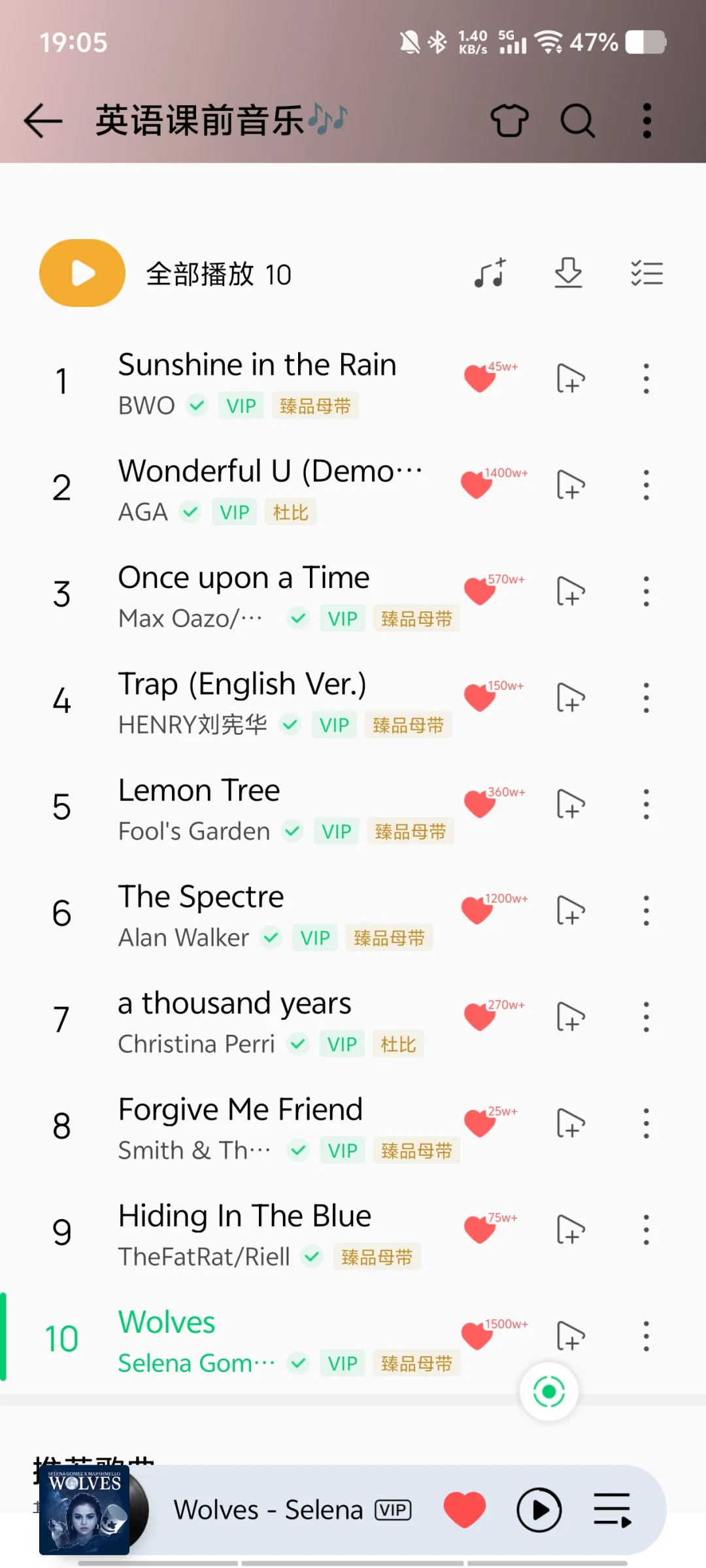The height and width of the screenshot is (1568, 706).
Task: Play Lemon Tree by Fool's Garden
Action: 199,791
